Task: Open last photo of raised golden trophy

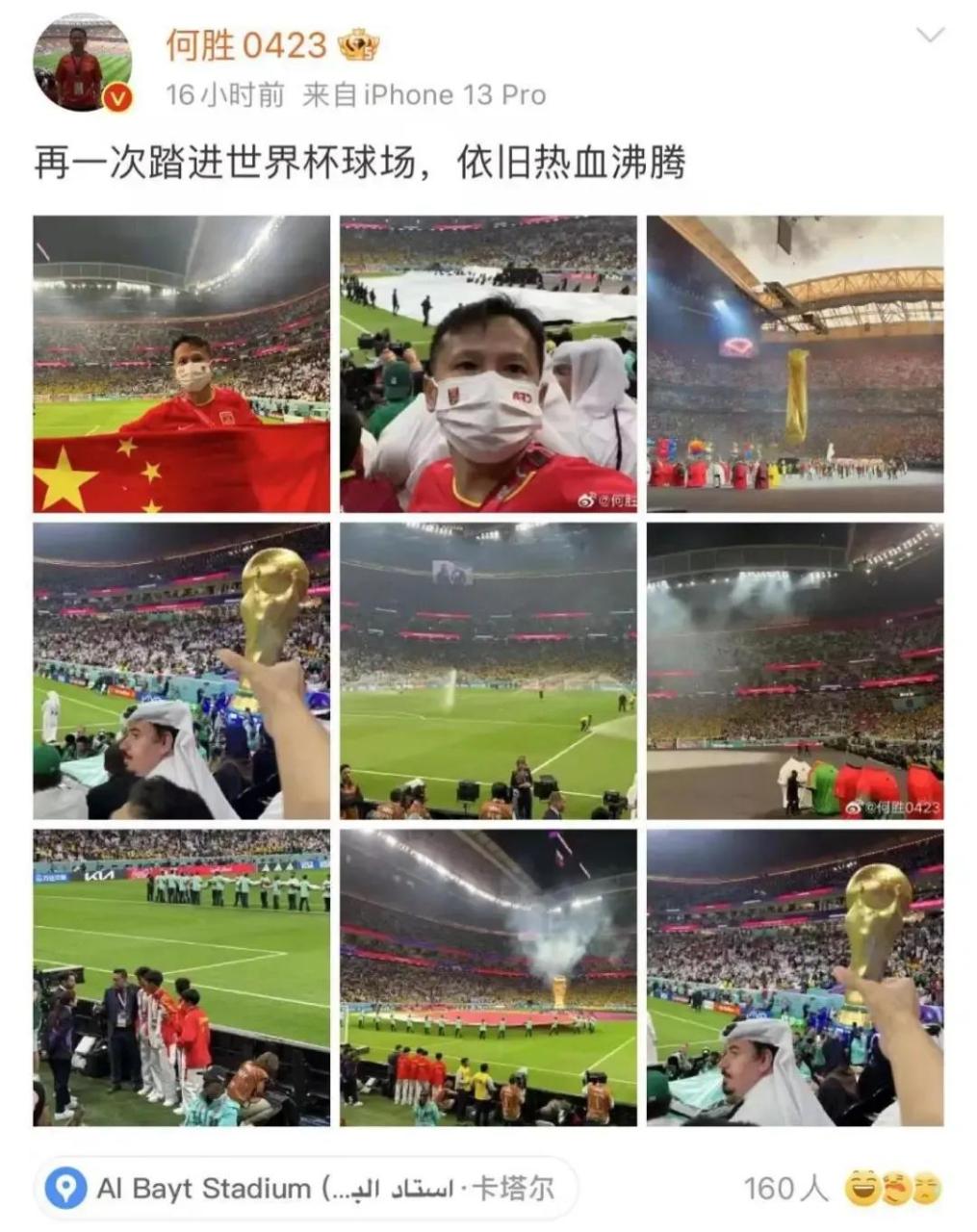Action: point(795,978)
